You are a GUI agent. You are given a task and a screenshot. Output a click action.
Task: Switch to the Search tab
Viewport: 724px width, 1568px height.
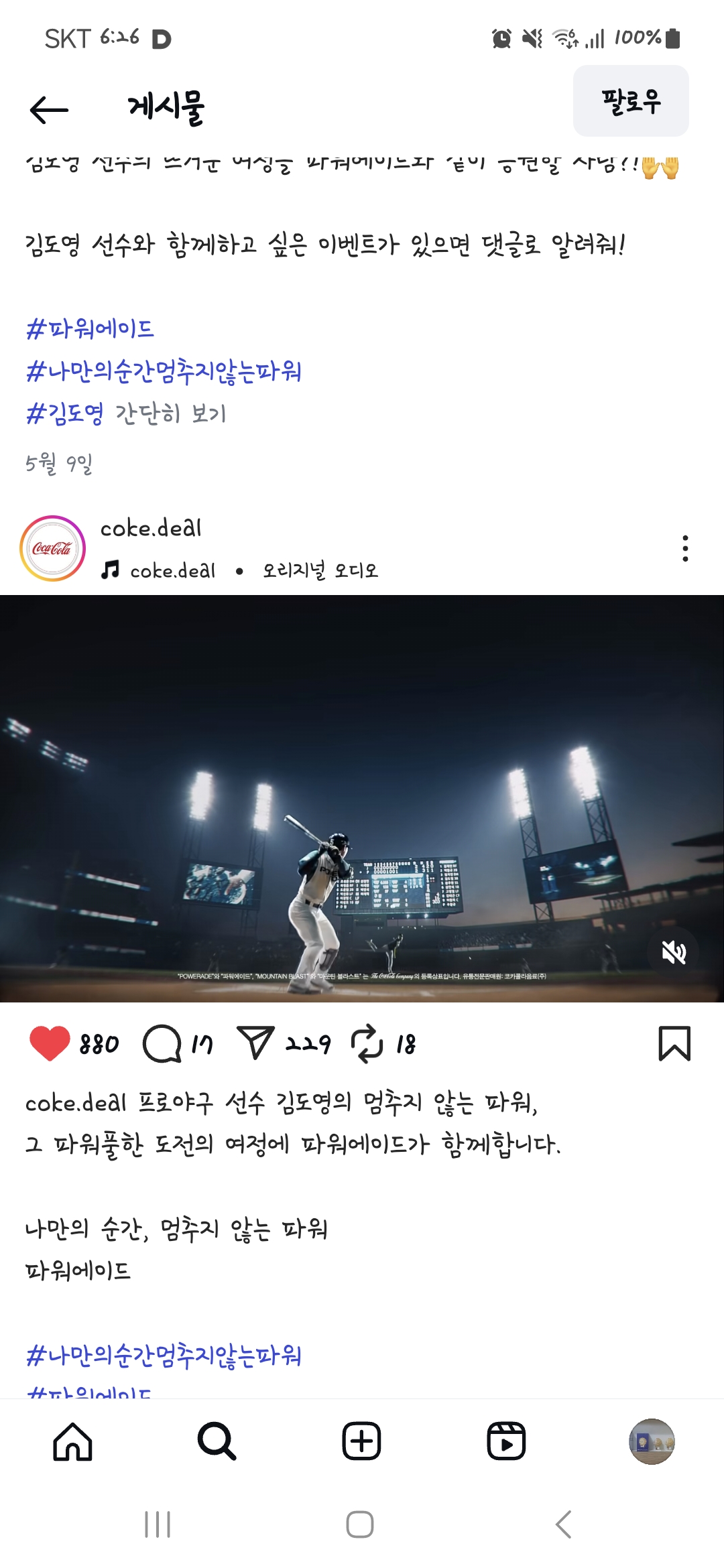217,1441
